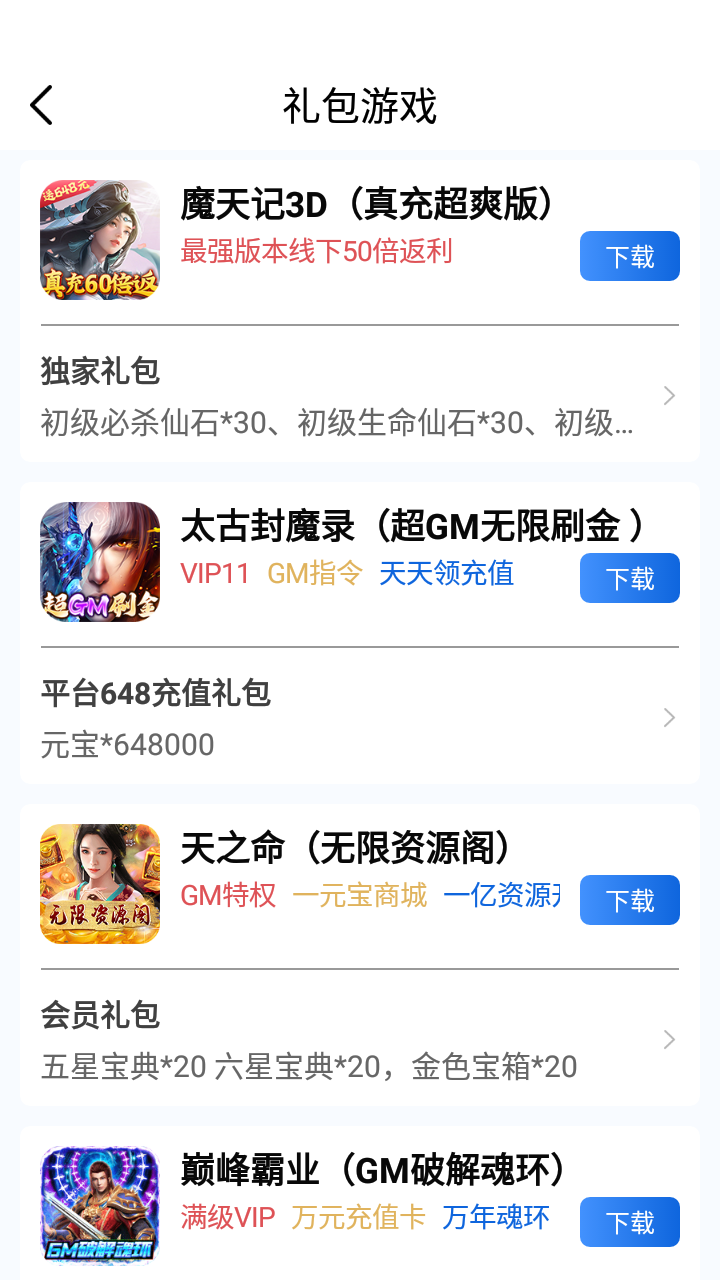Tap the 魔天记3D game icon thumbnail
The image size is (720, 1280).
click(x=100, y=240)
